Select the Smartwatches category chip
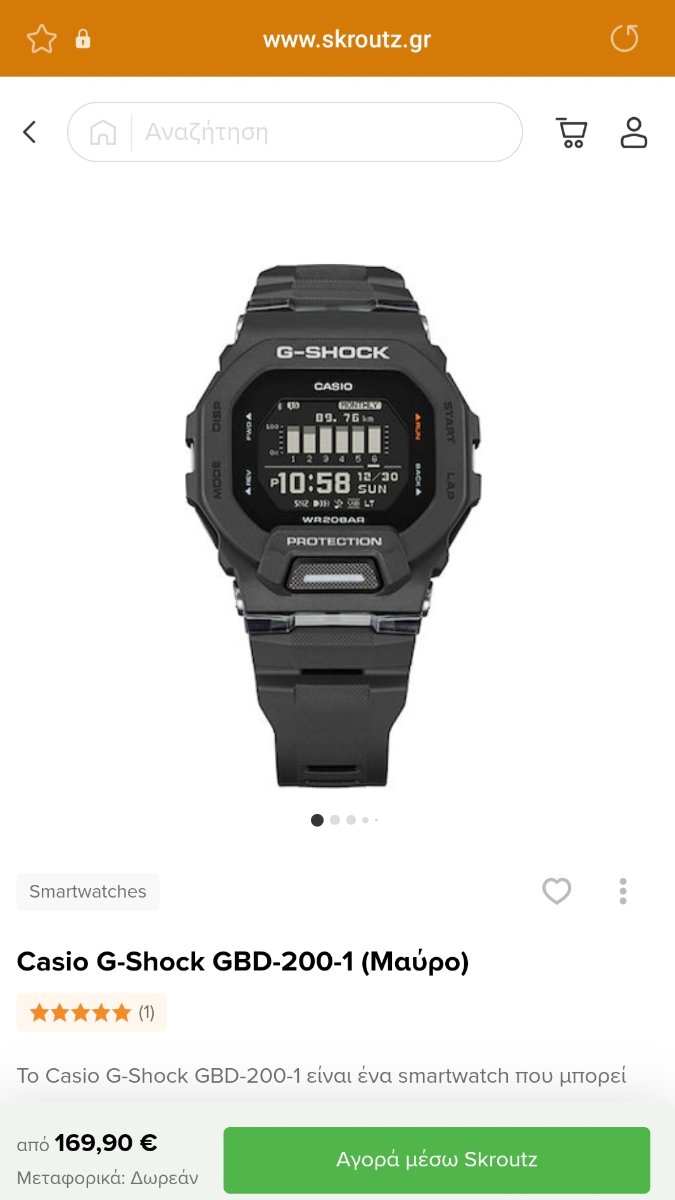This screenshot has height=1200, width=675. pyautogui.click(x=88, y=892)
